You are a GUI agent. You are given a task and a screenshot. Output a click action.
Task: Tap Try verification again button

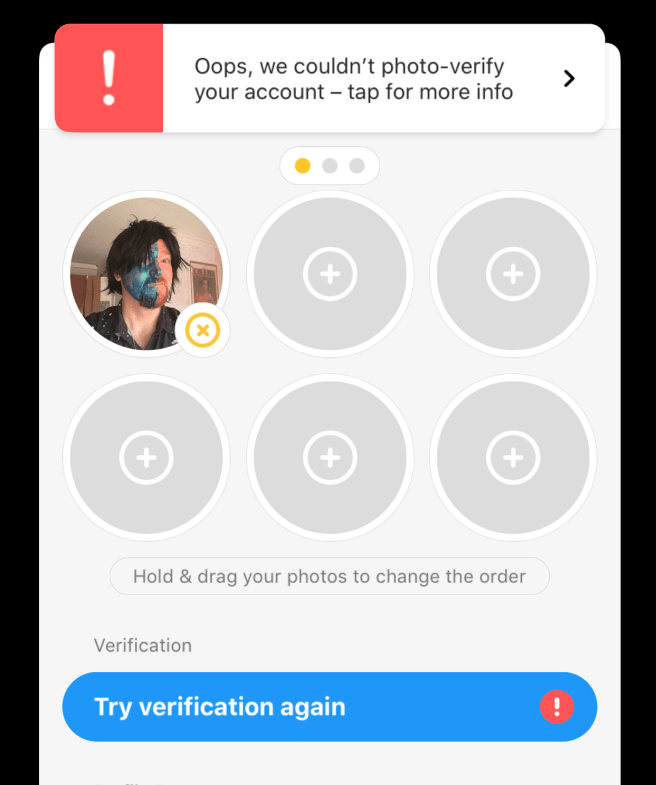pos(329,707)
